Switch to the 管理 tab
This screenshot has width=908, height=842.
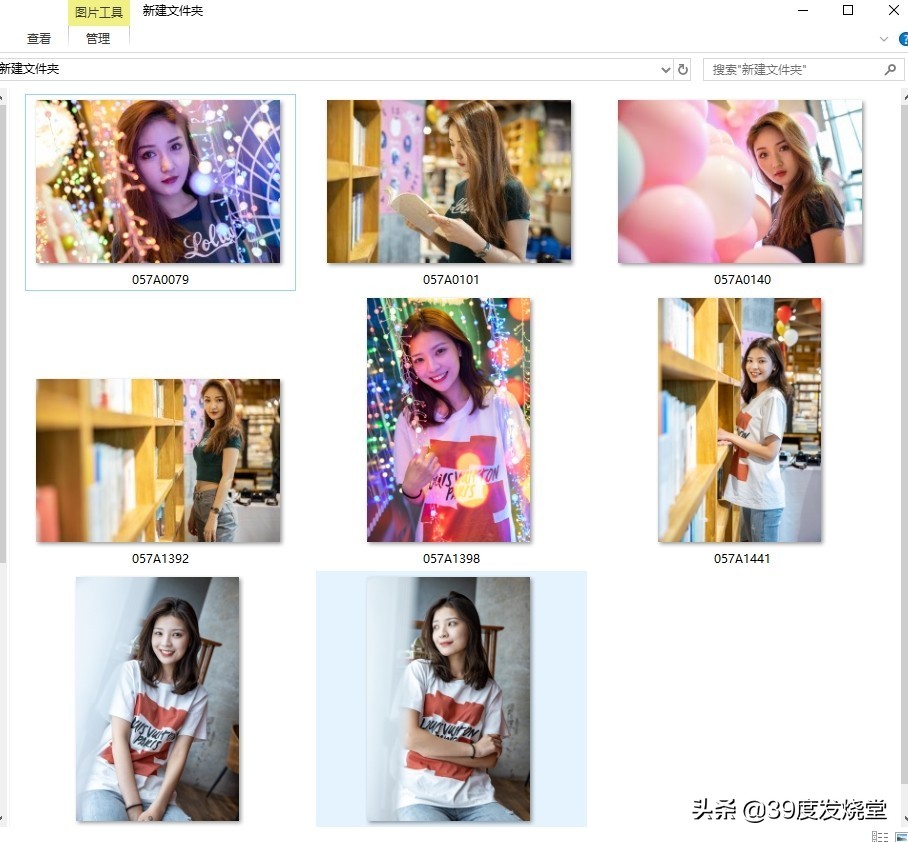click(x=98, y=38)
